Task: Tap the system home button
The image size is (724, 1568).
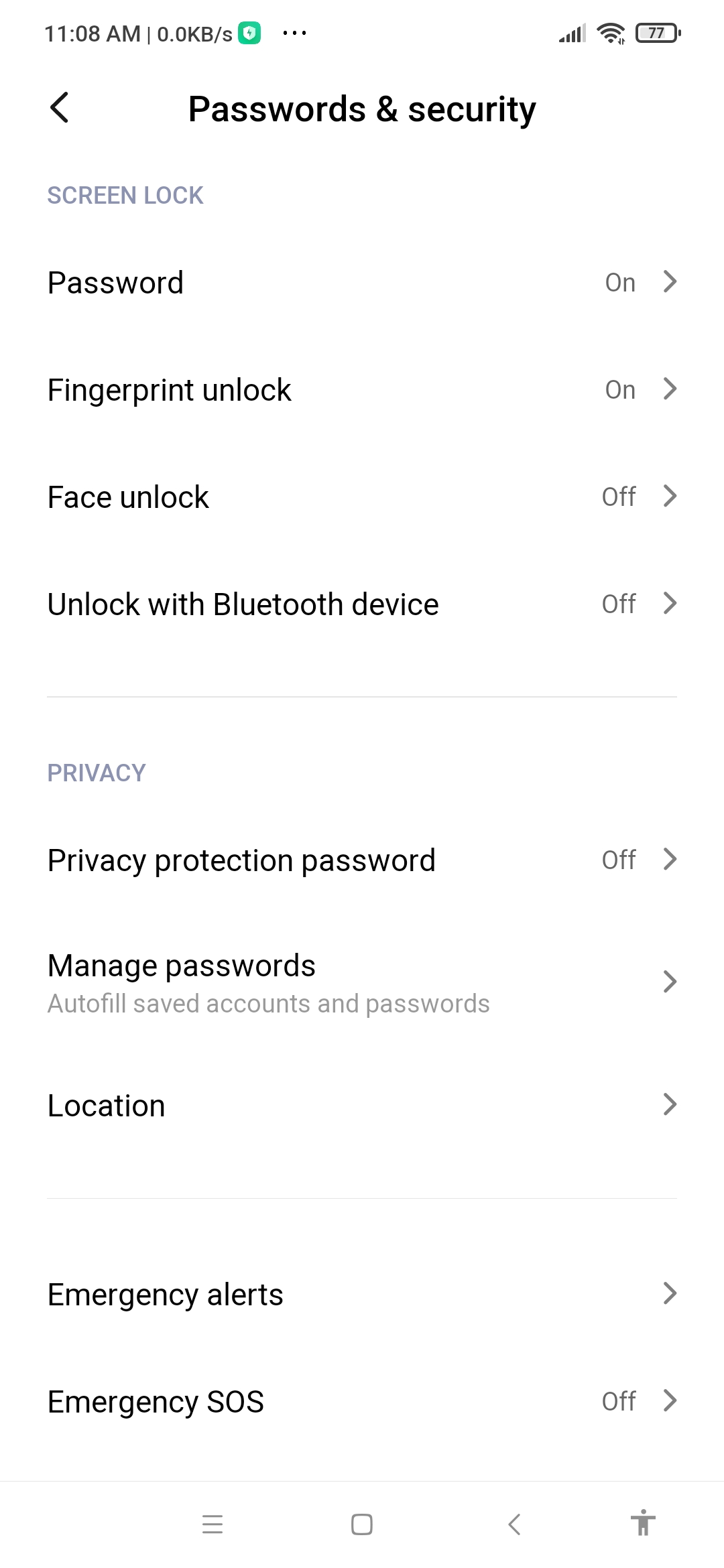Action: click(362, 1524)
